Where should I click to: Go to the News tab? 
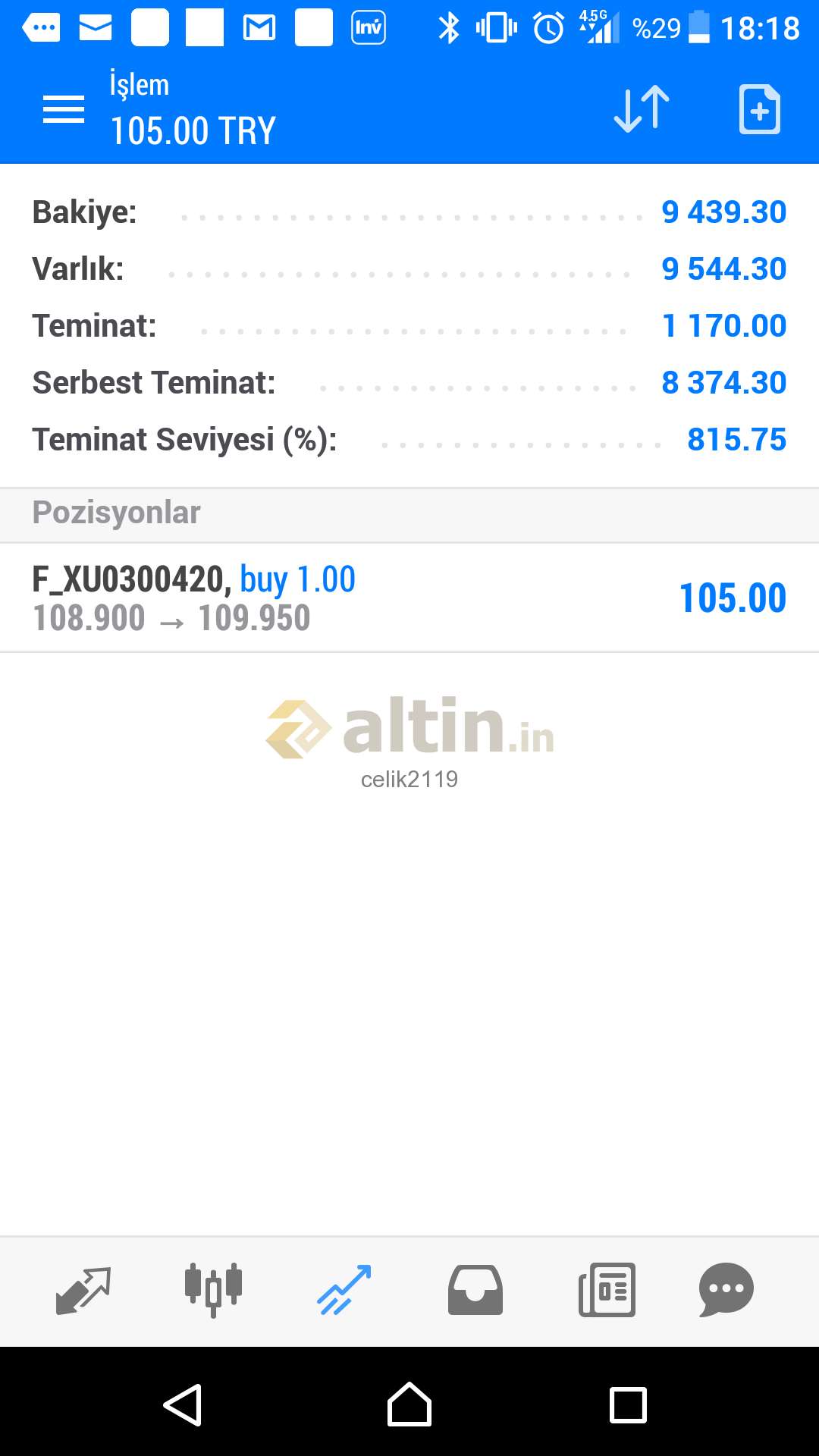(x=607, y=1290)
